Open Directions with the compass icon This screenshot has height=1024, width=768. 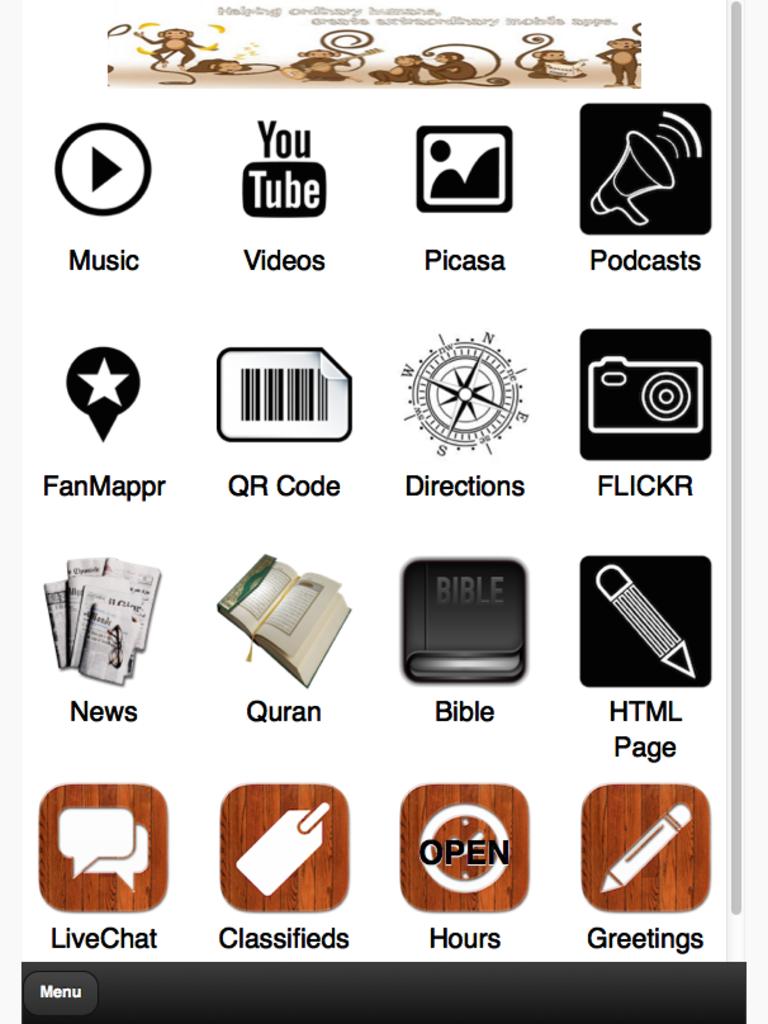coord(464,395)
